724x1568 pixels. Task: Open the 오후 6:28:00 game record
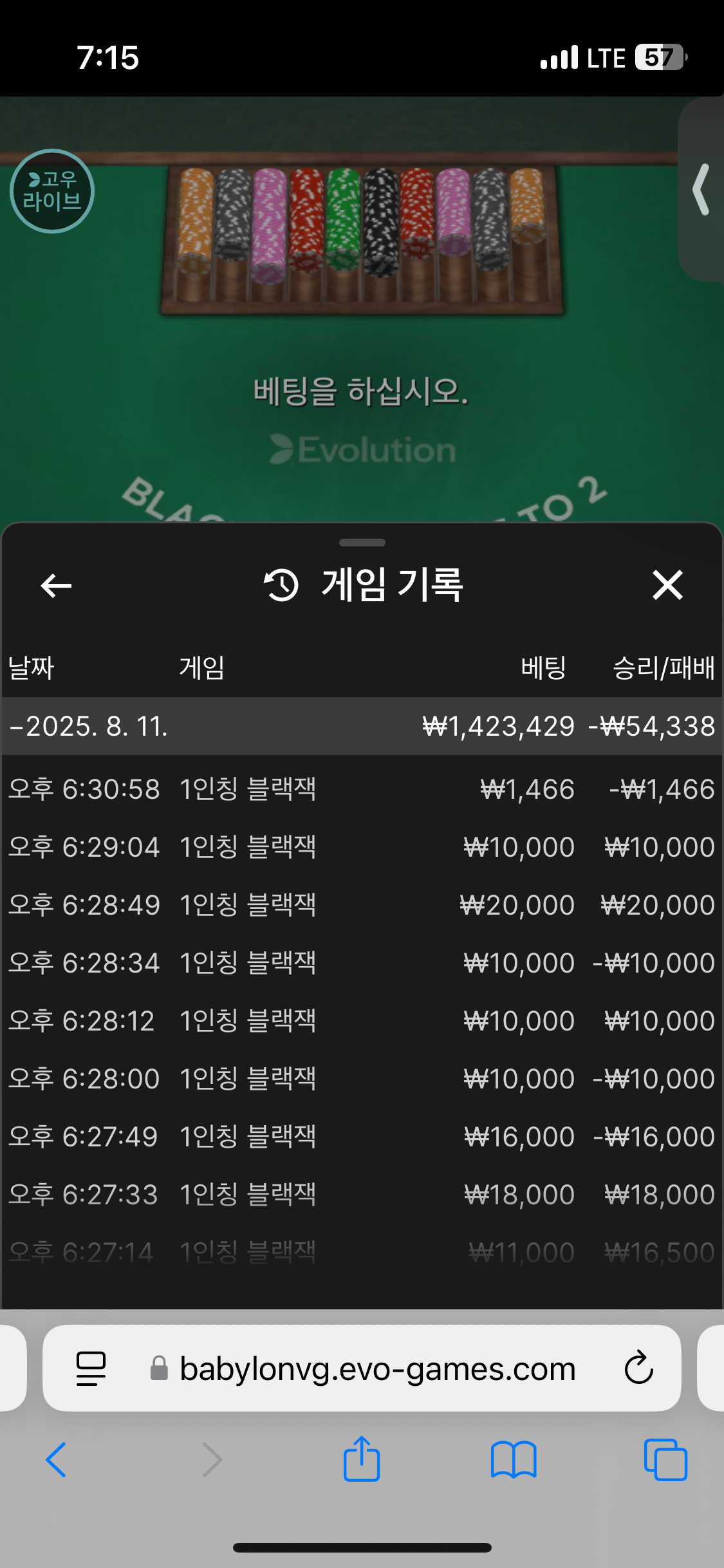pos(360,1079)
